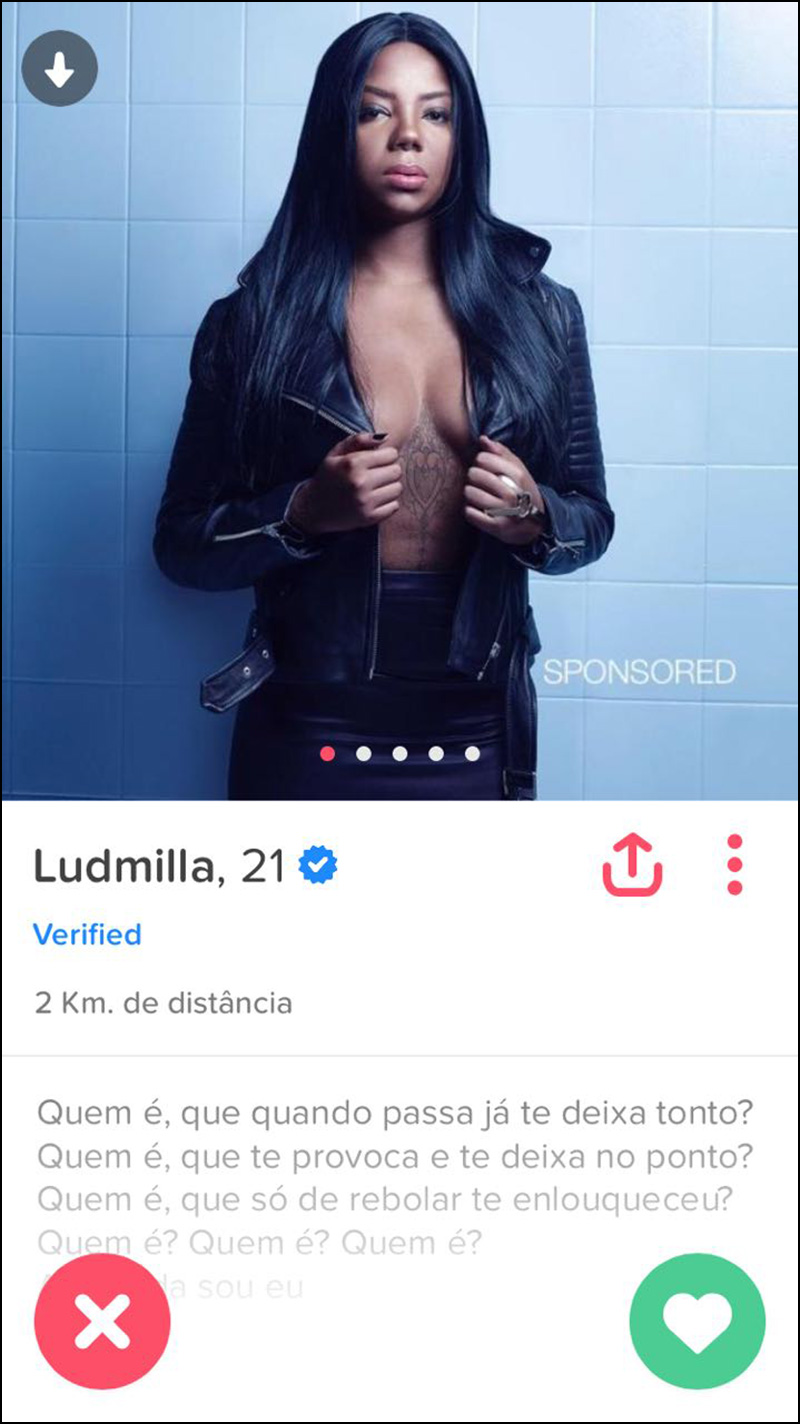Image resolution: width=800 pixels, height=1424 pixels.
Task: Select the last carousel dot to view final photo
Action: (471, 754)
